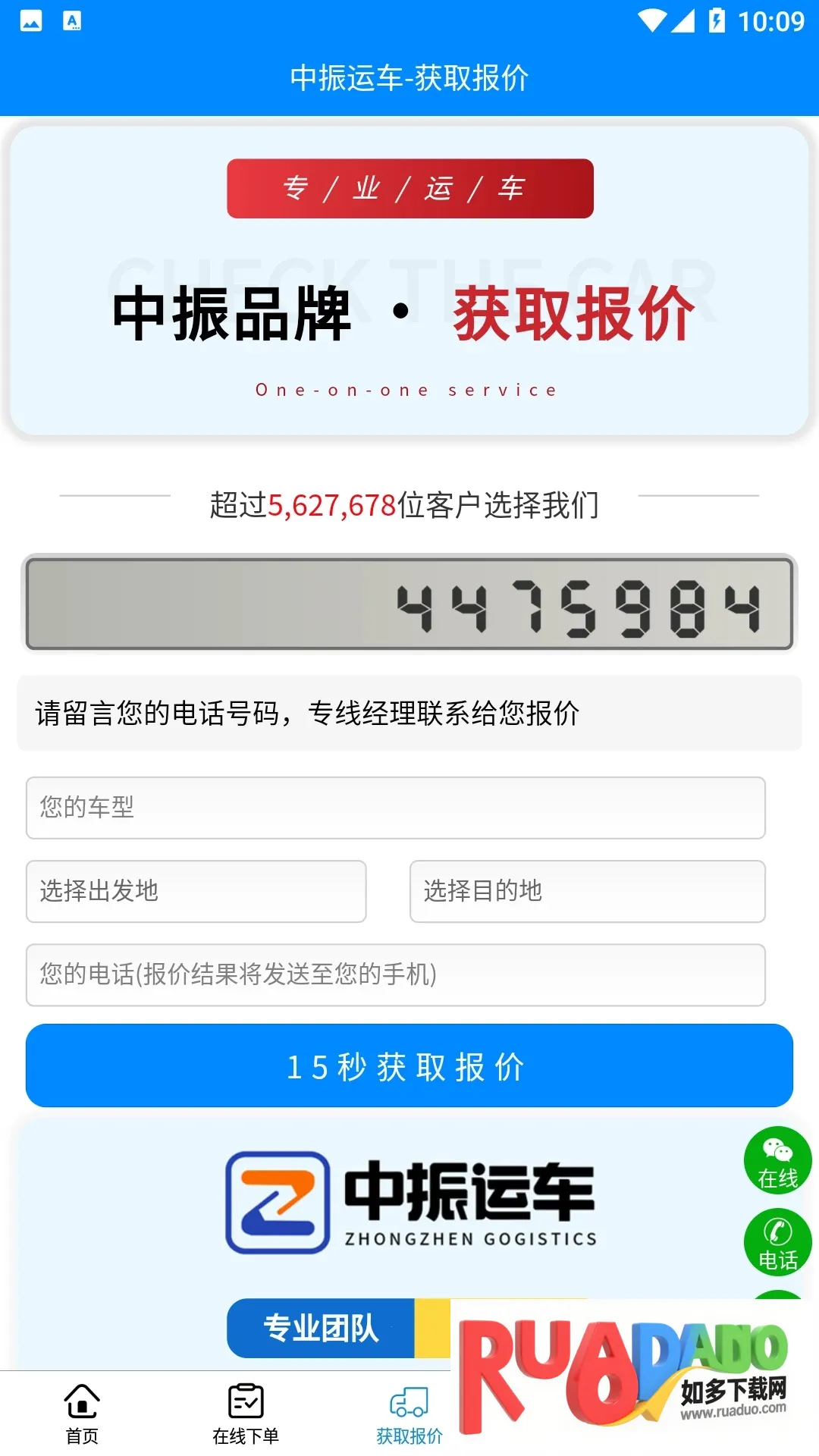Screen dimensions: 819x1456
Task: Submit with the 15秒获取报价 button
Action: click(409, 1065)
